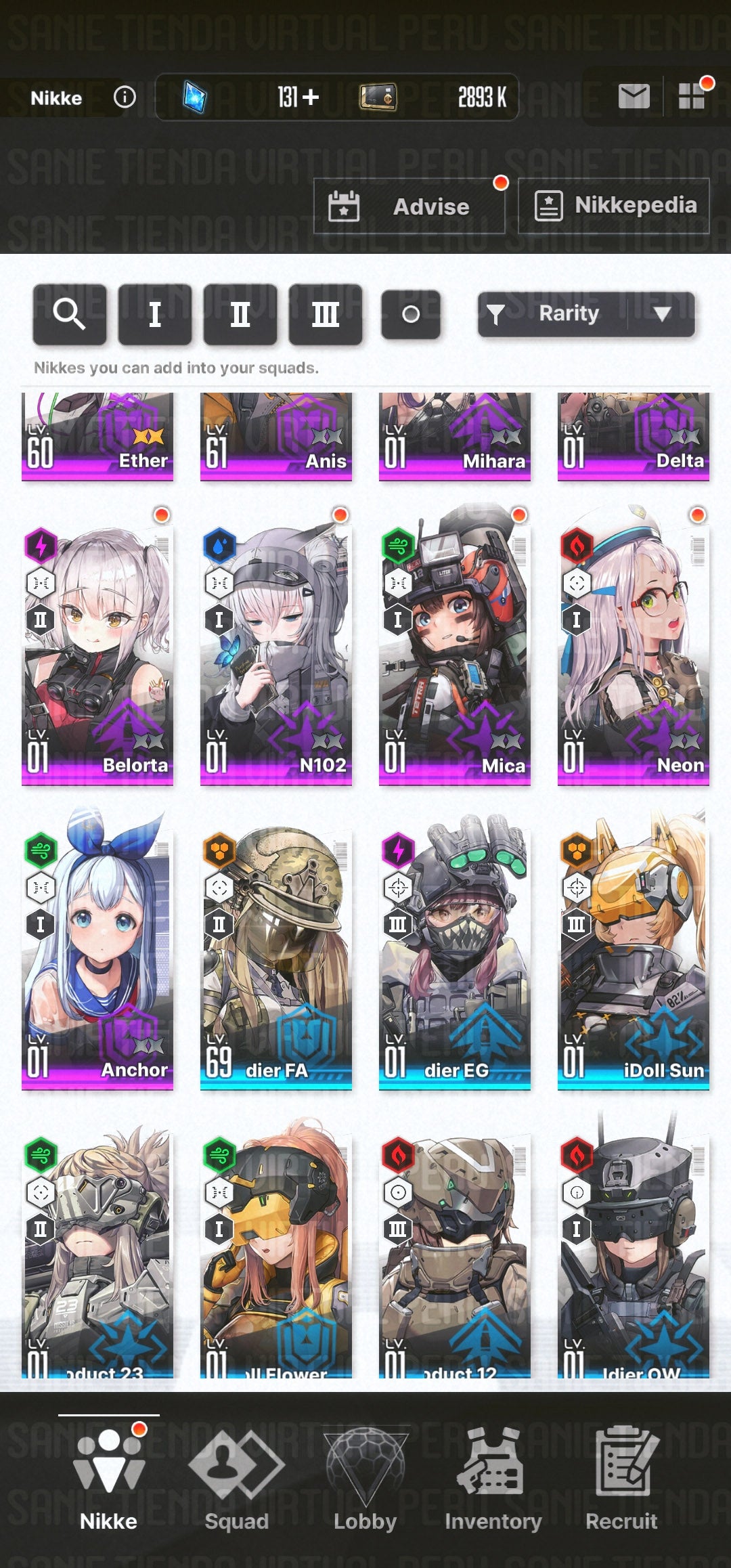Select the Neon character card
Image resolution: width=731 pixels, height=1568 pixels.
(x=634, y=650)
